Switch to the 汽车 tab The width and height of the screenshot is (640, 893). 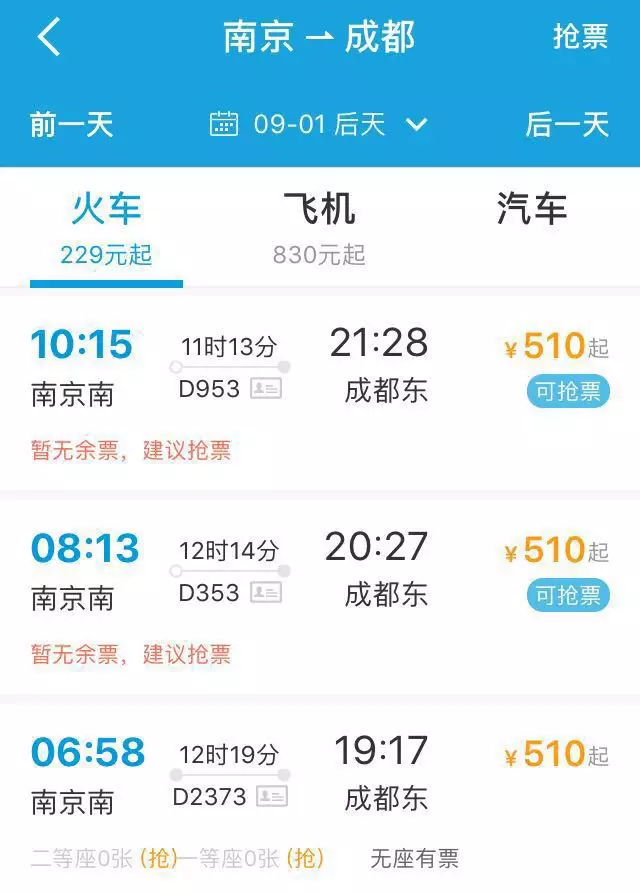point(531,210)
